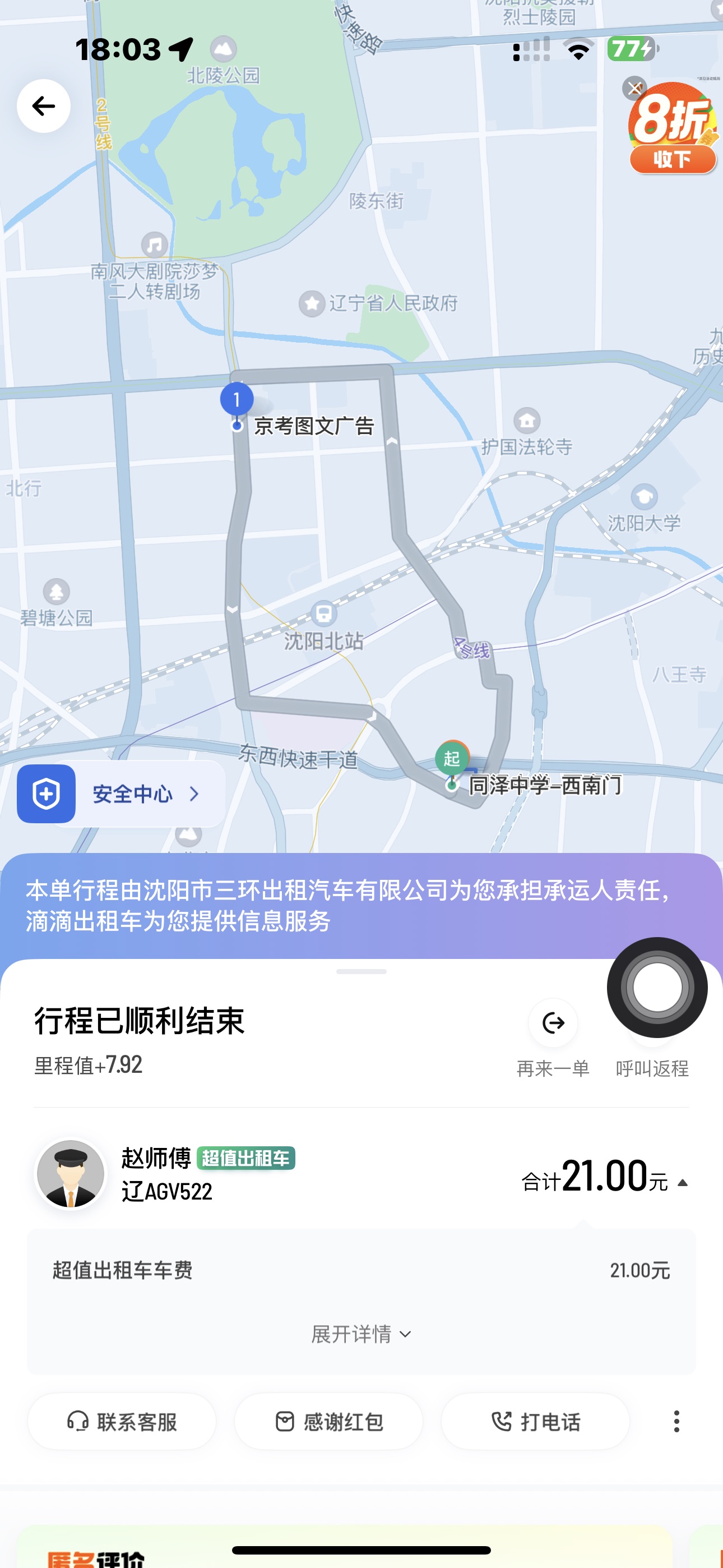Dismiss the 8折 coupon banner
The width and height of the screenshot is (723, 1568).
(x=634, y=89)
